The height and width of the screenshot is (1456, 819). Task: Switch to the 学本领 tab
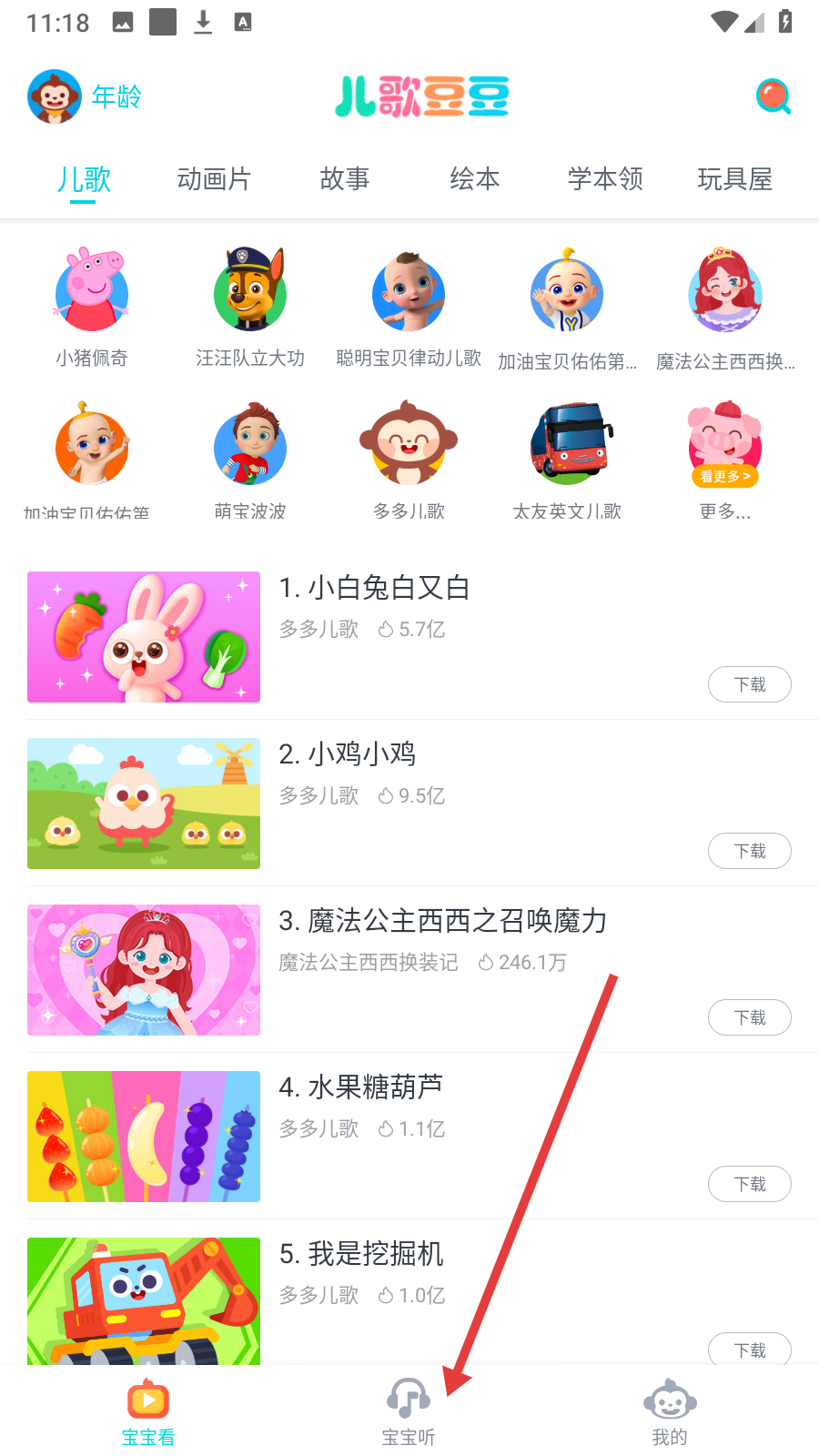click(x=605, y=179)
